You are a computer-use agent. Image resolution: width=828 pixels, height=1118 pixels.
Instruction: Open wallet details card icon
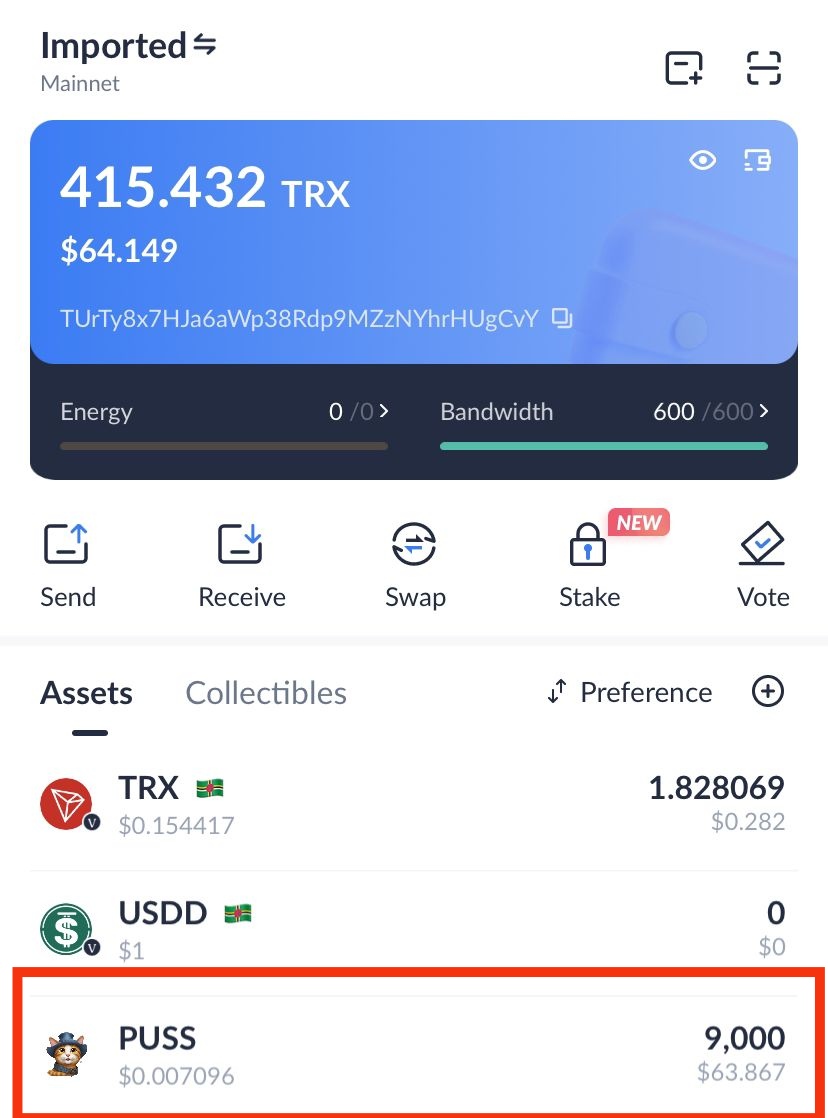(x=757, y=160)
